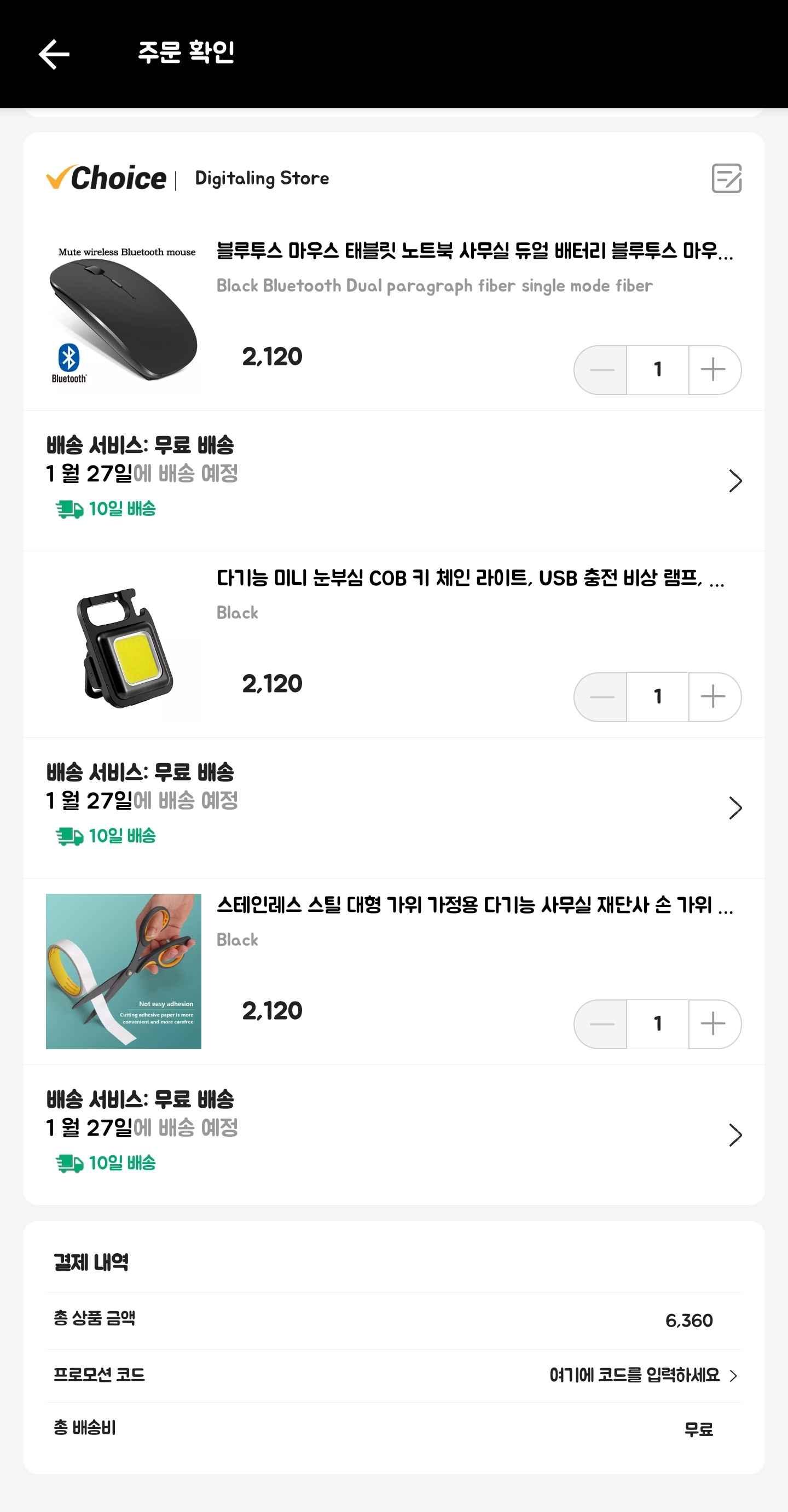This screenshot has height=1512, width=788.
Task: Decrease quantity of the stainless steel scissors
Action: pos(601,1023)
